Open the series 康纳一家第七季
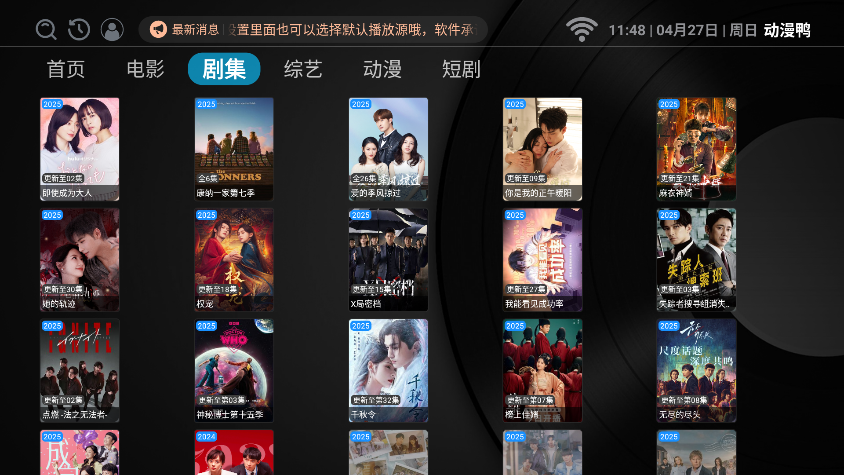The width and height of the screenshot is (844, 475). [x=234, y=148]
